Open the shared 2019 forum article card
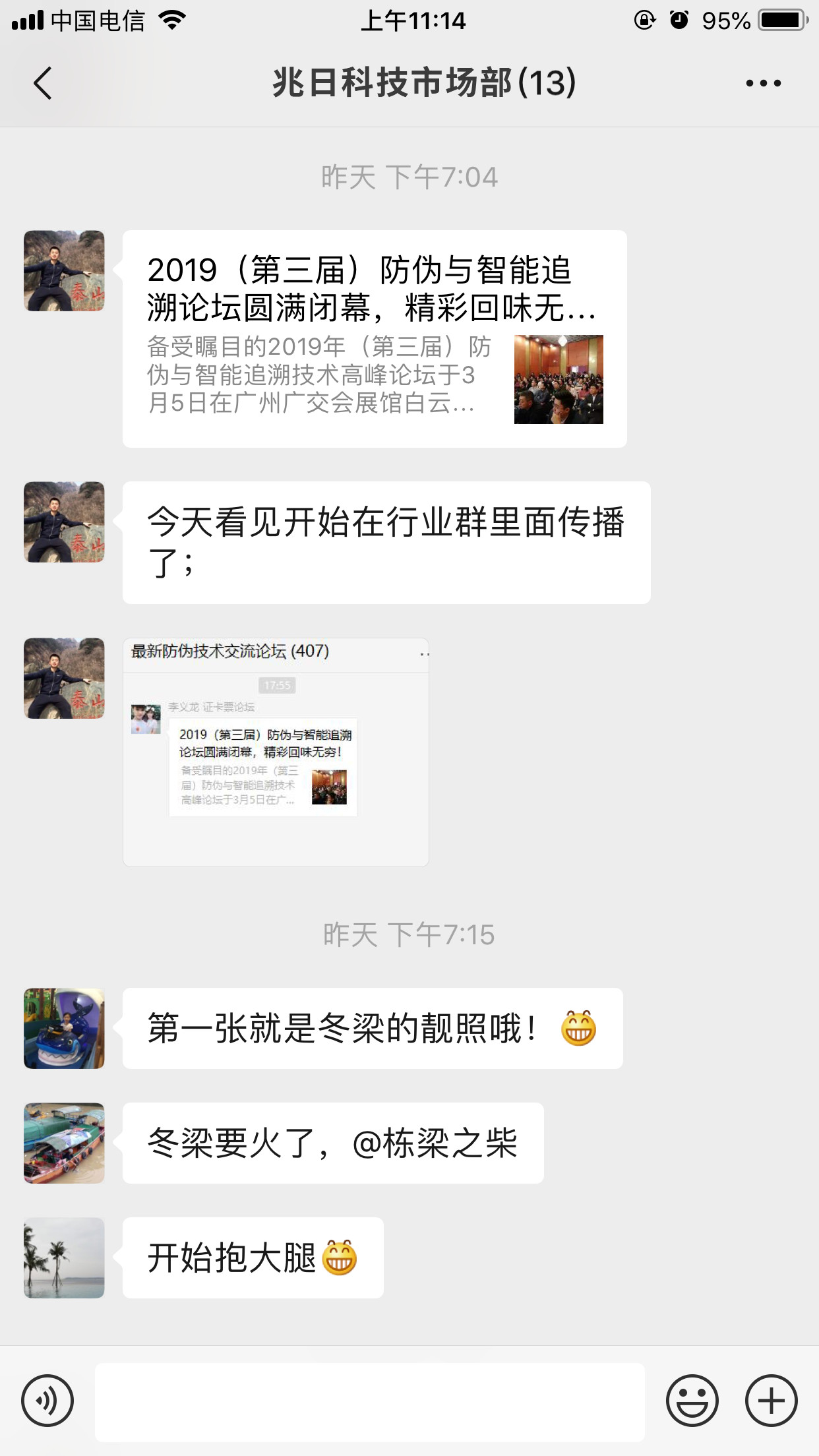 (374, 339)
